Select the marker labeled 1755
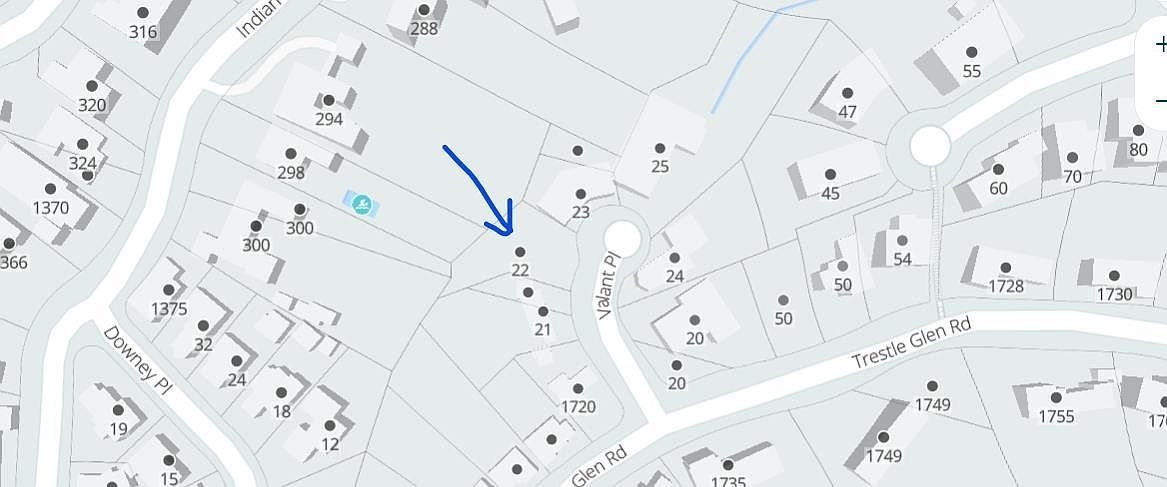 (x=1055, y=399)
